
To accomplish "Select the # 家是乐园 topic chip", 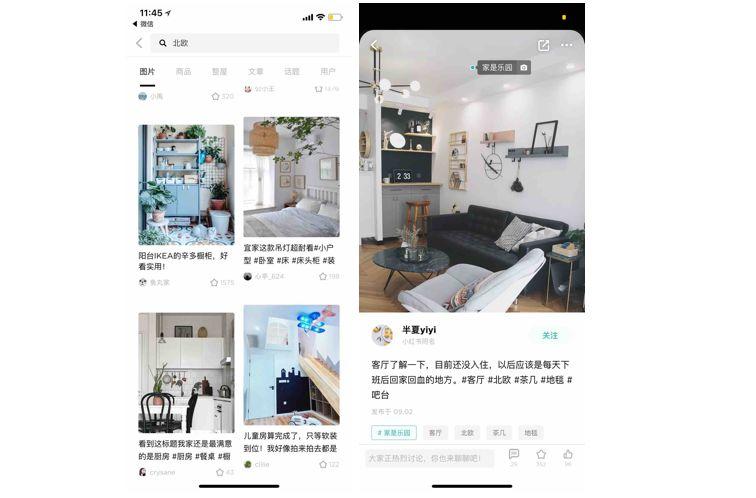I will click(x=394, y=433).
